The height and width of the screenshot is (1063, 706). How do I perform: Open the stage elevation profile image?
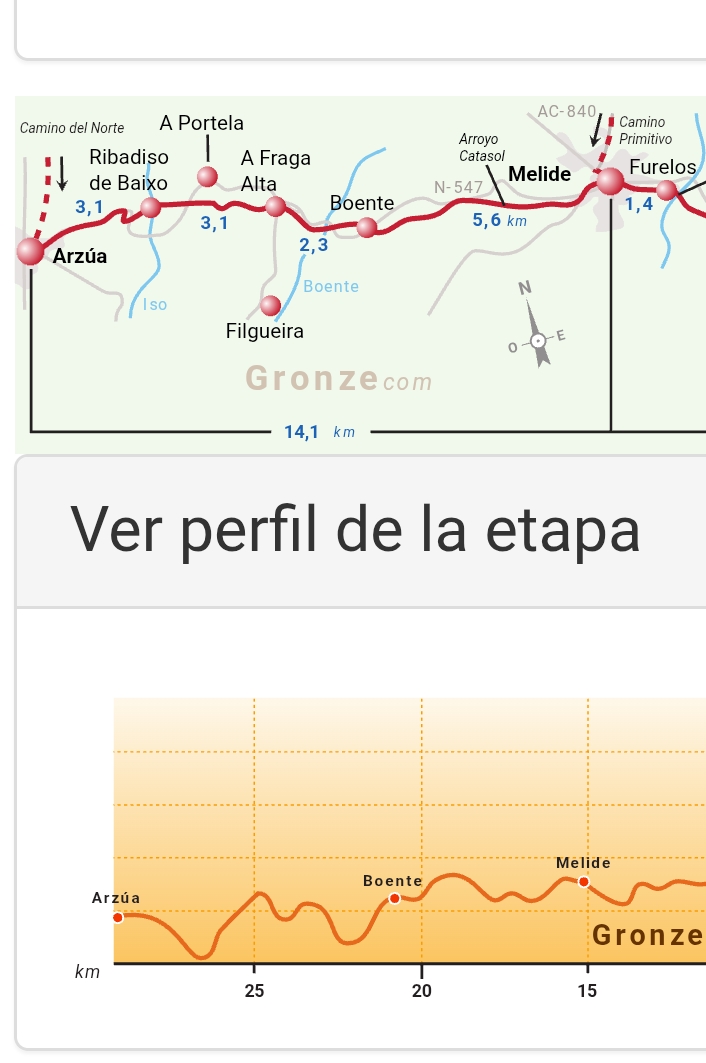410,840
